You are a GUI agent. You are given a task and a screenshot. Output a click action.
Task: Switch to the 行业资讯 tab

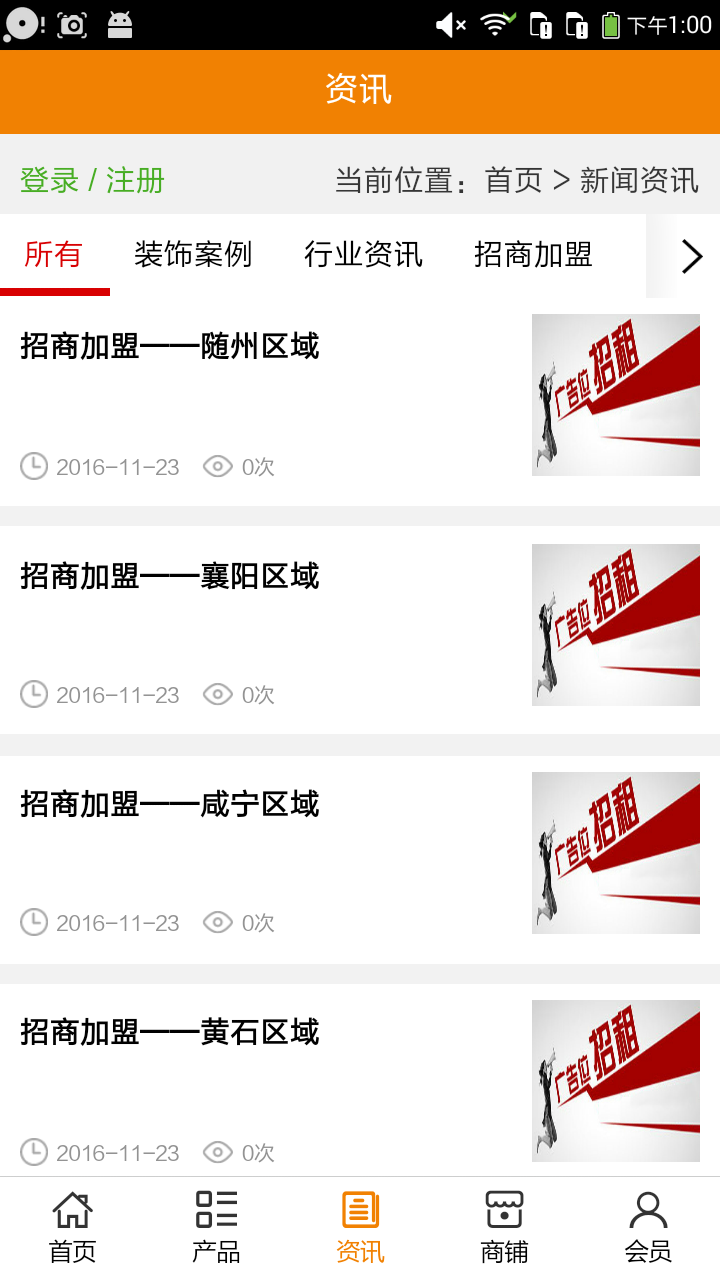click(x=363, y=255)
